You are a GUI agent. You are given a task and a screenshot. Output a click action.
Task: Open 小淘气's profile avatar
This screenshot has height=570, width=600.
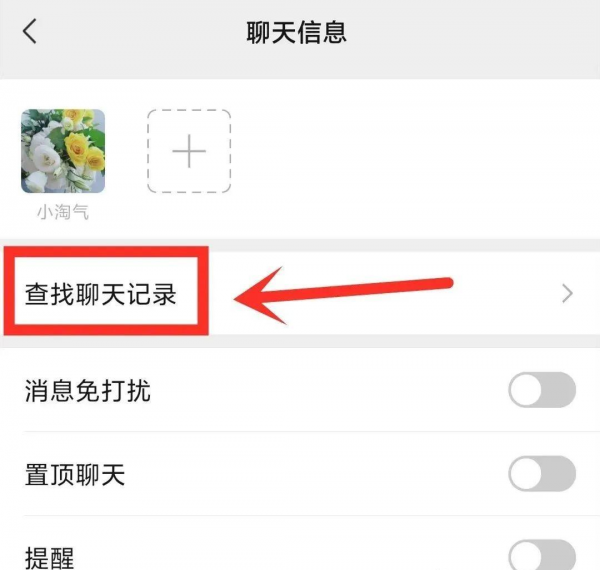[63, 151]
